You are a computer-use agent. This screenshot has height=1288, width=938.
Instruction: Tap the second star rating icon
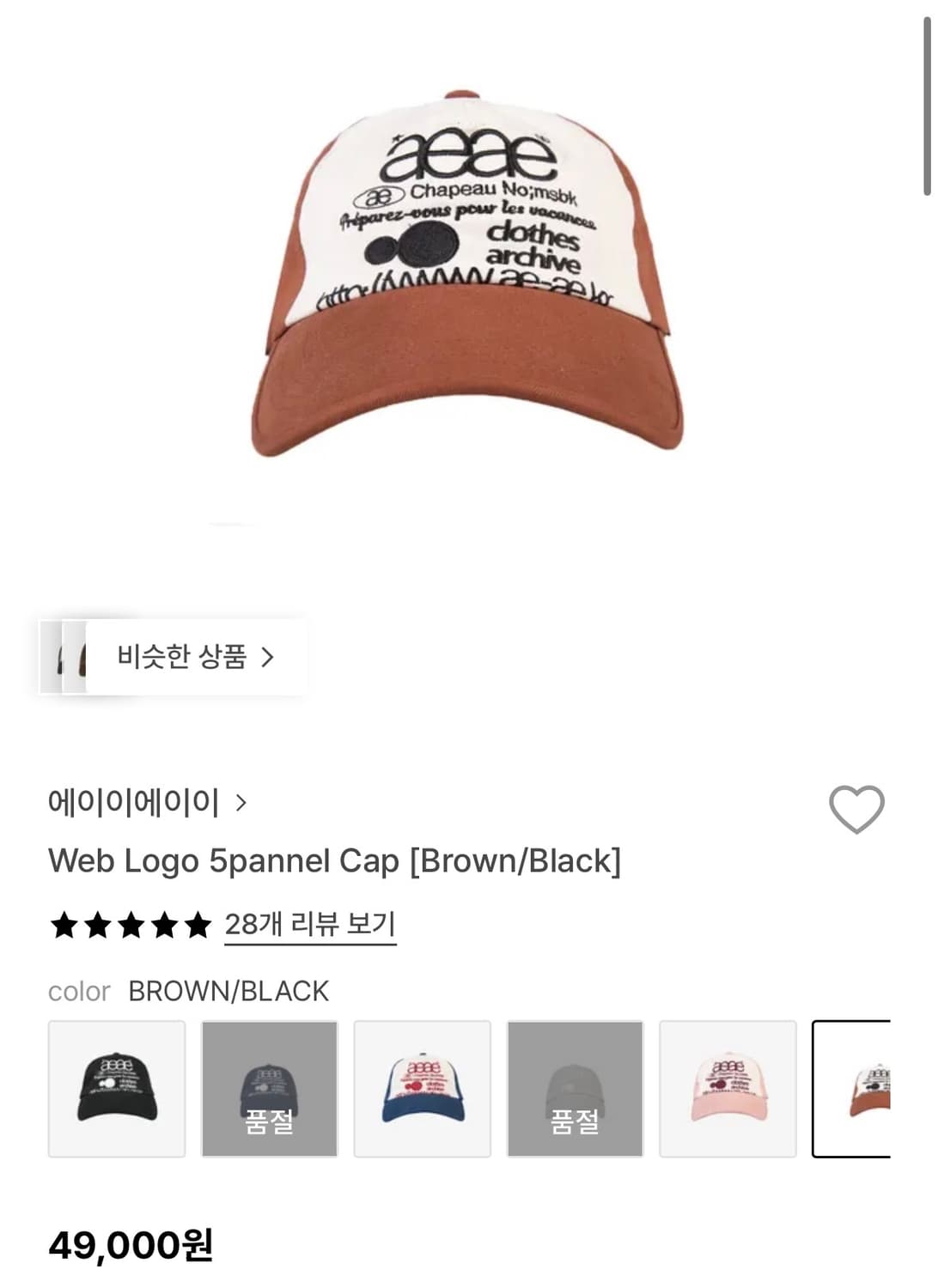[97, 924]
